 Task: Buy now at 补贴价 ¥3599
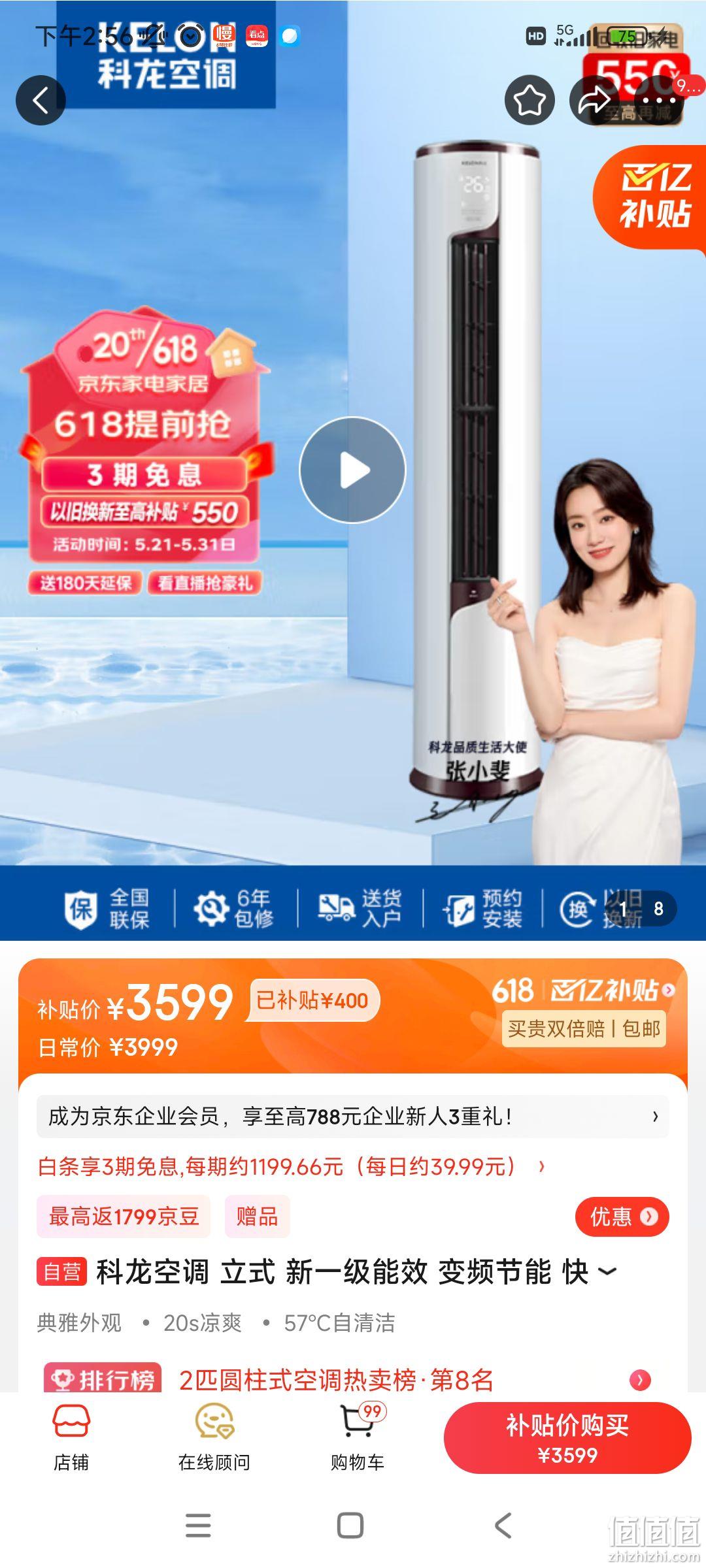[567, 1438]
